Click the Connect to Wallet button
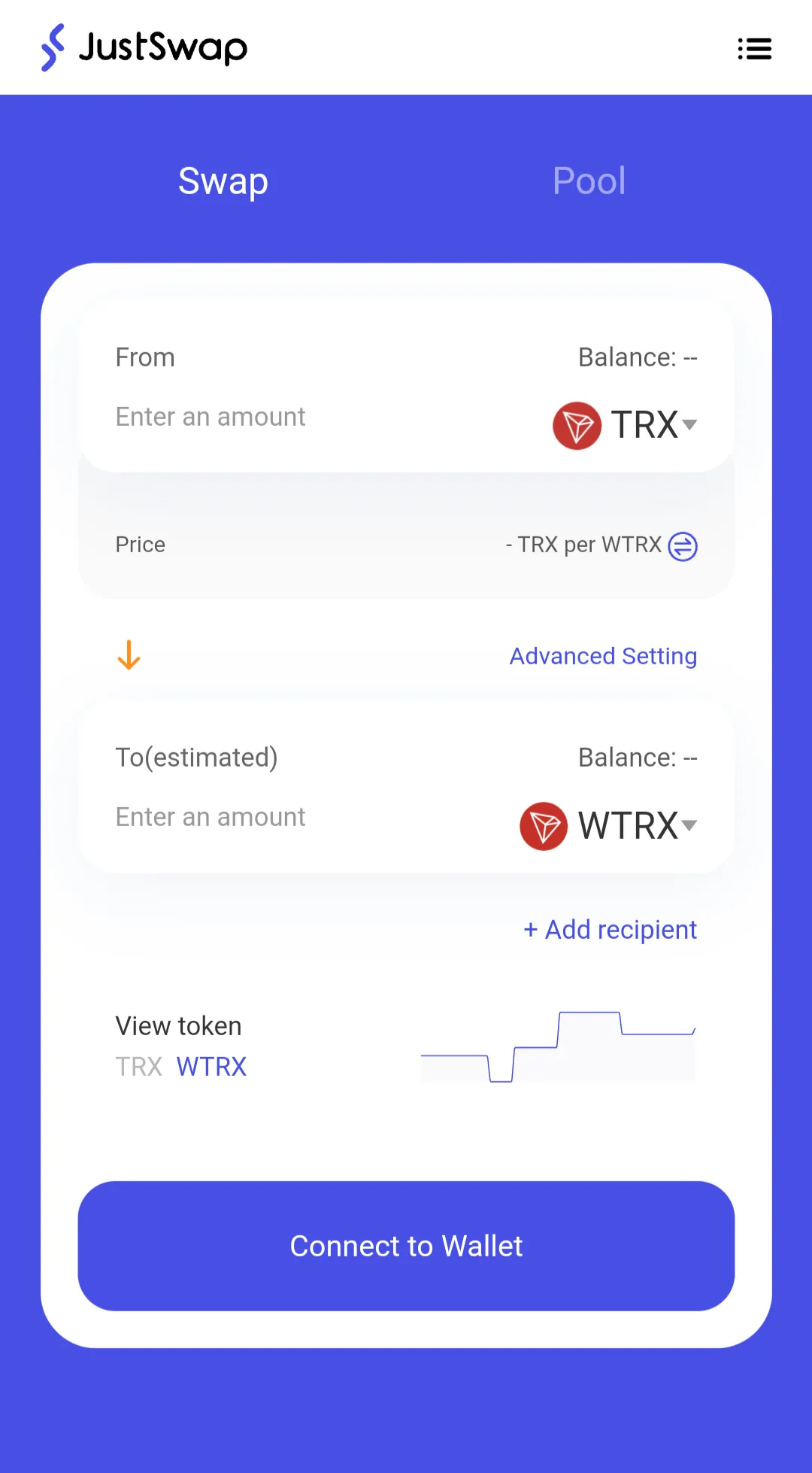Screen dimensions: 812x1473 [405, 1247]
